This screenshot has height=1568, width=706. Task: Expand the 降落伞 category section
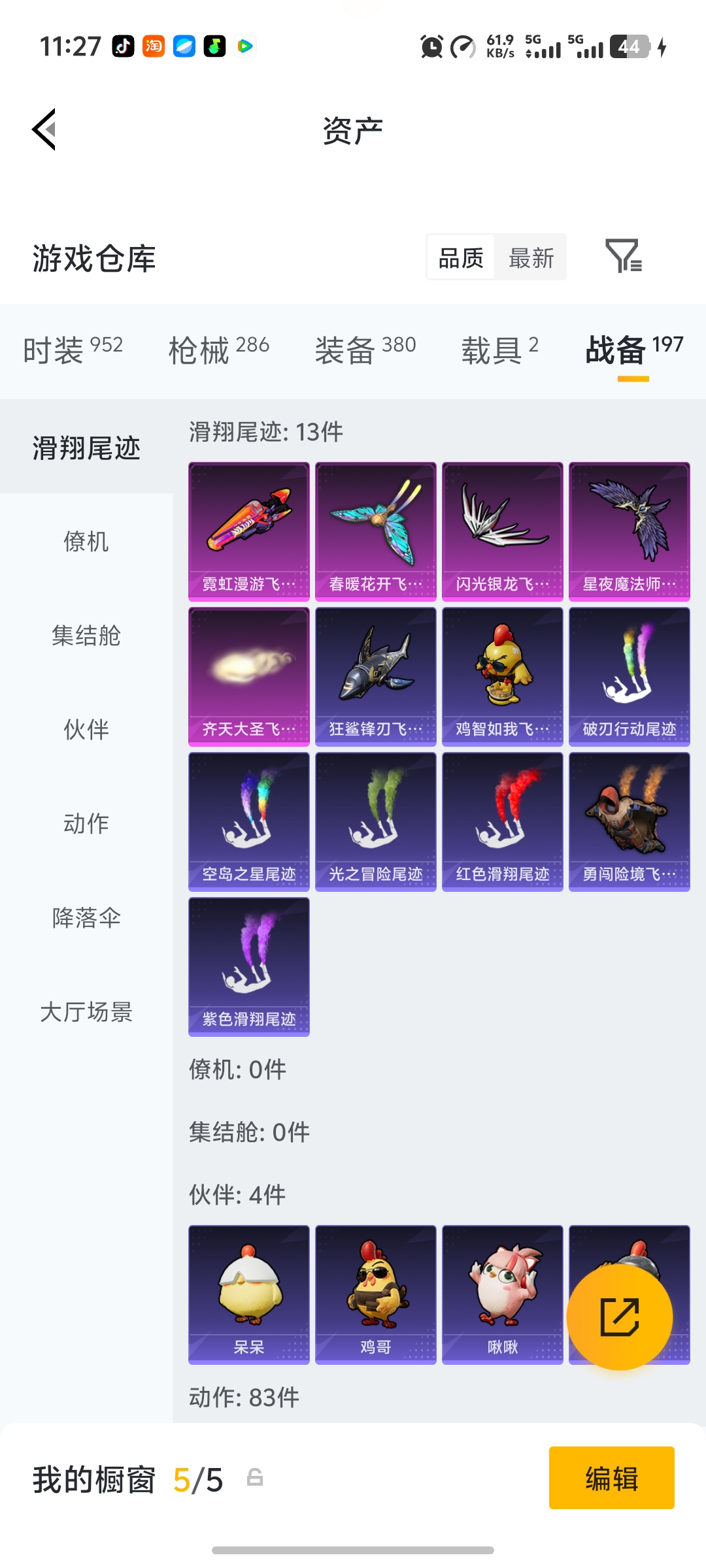pos(85,918)
